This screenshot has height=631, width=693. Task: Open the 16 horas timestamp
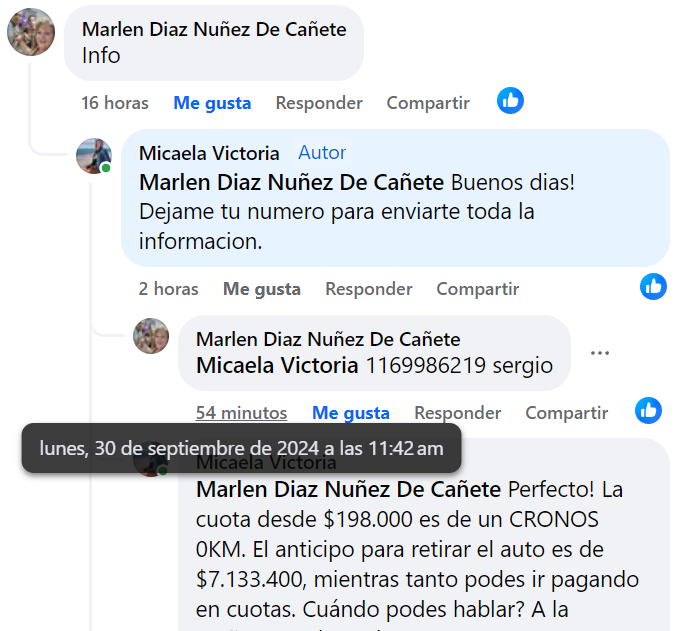115,103
